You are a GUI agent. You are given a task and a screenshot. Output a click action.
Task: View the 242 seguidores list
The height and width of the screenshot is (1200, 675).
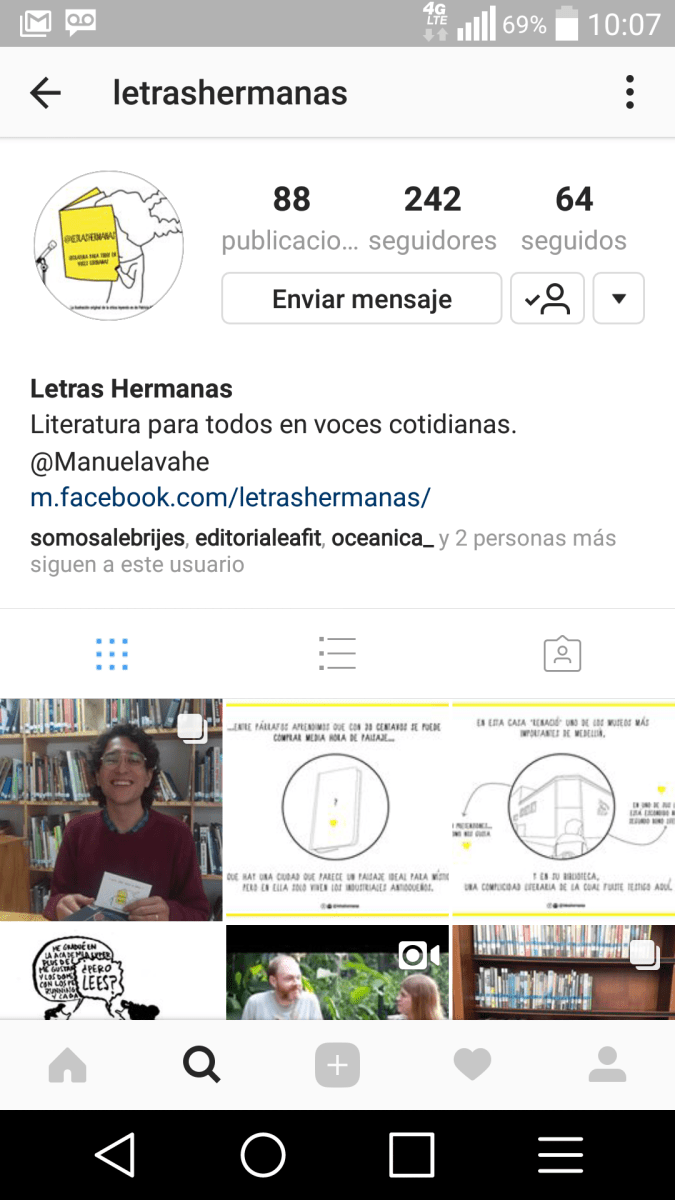(x=432, y=218)
